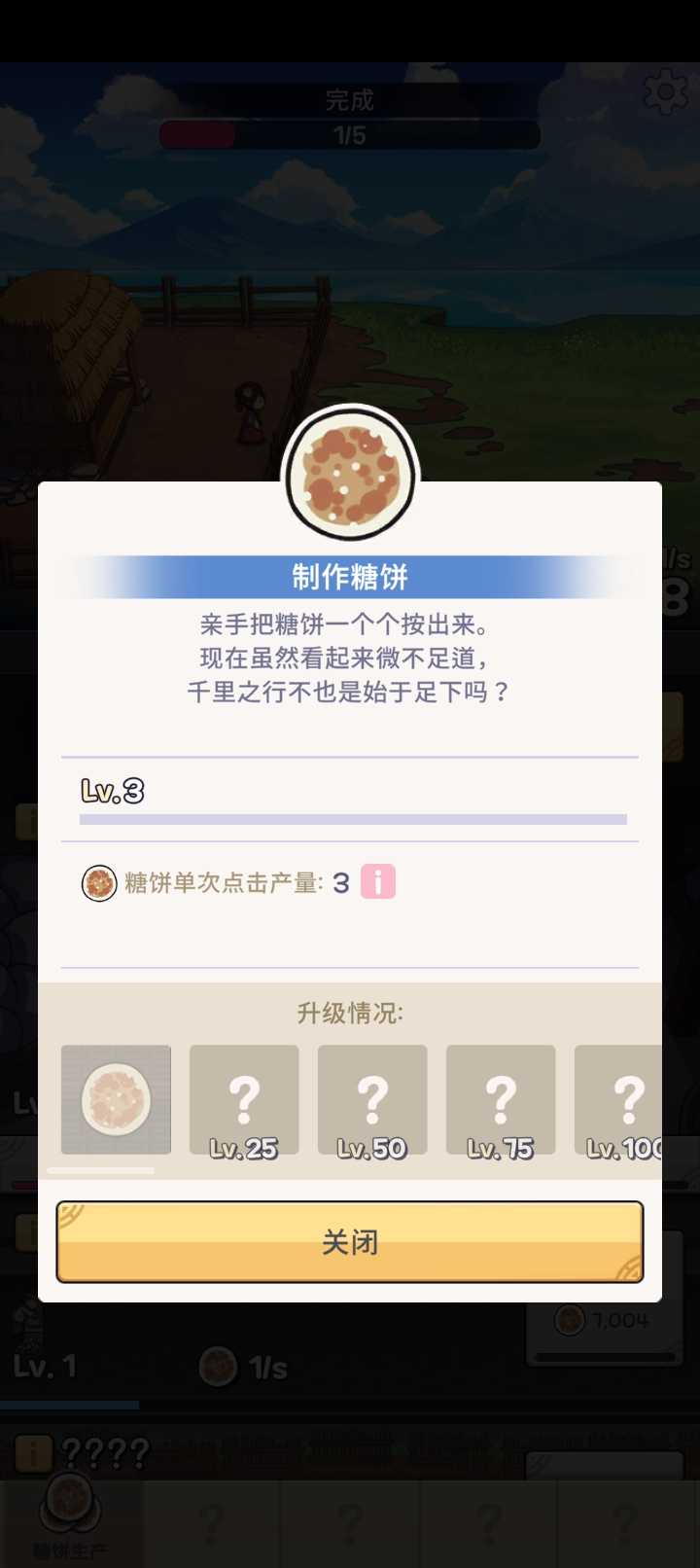
Task: Open the settings gear in the top corner
Action: coord(667,90)
